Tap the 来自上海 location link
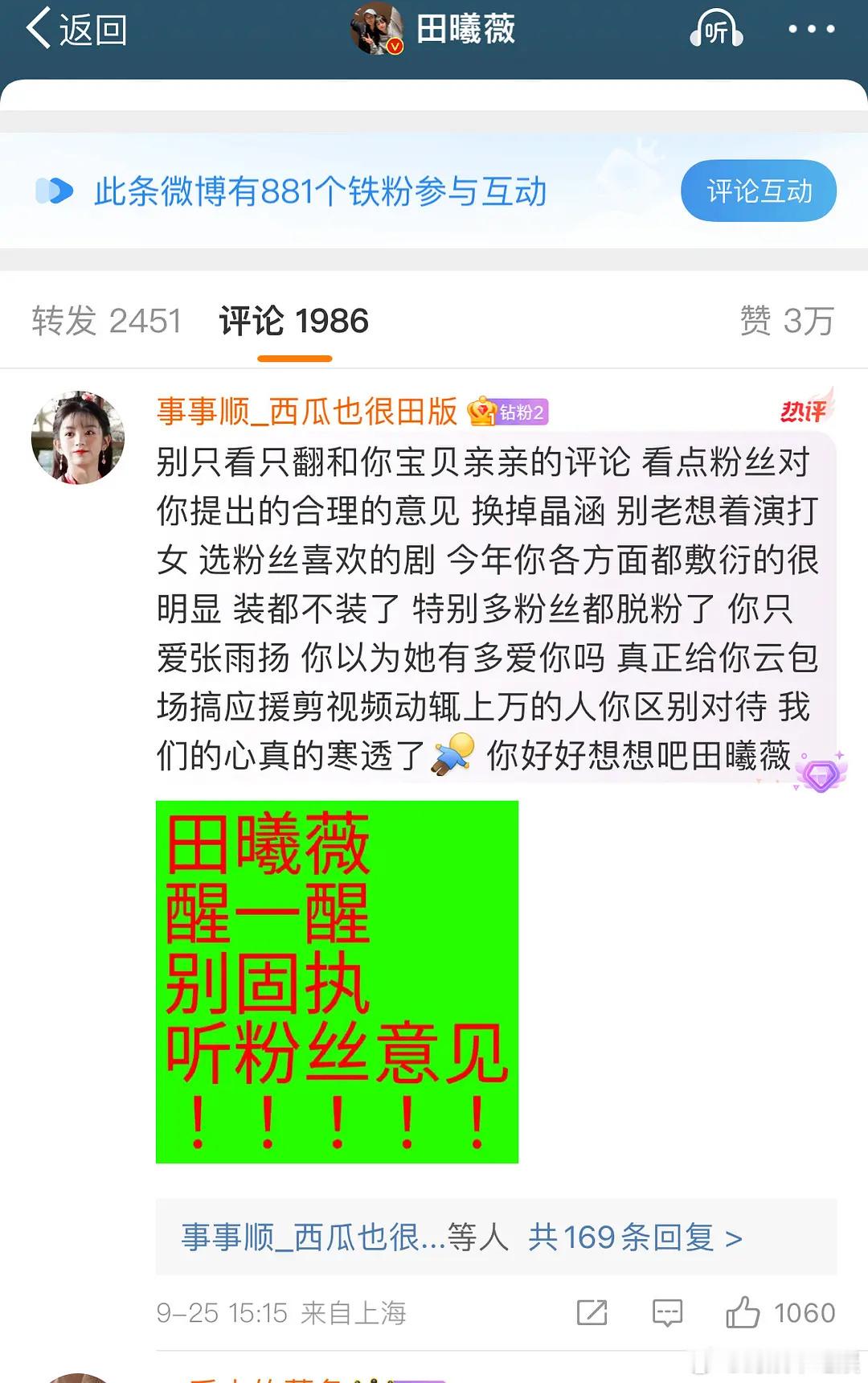868x1383 pixels. (x=354, y=1313)
